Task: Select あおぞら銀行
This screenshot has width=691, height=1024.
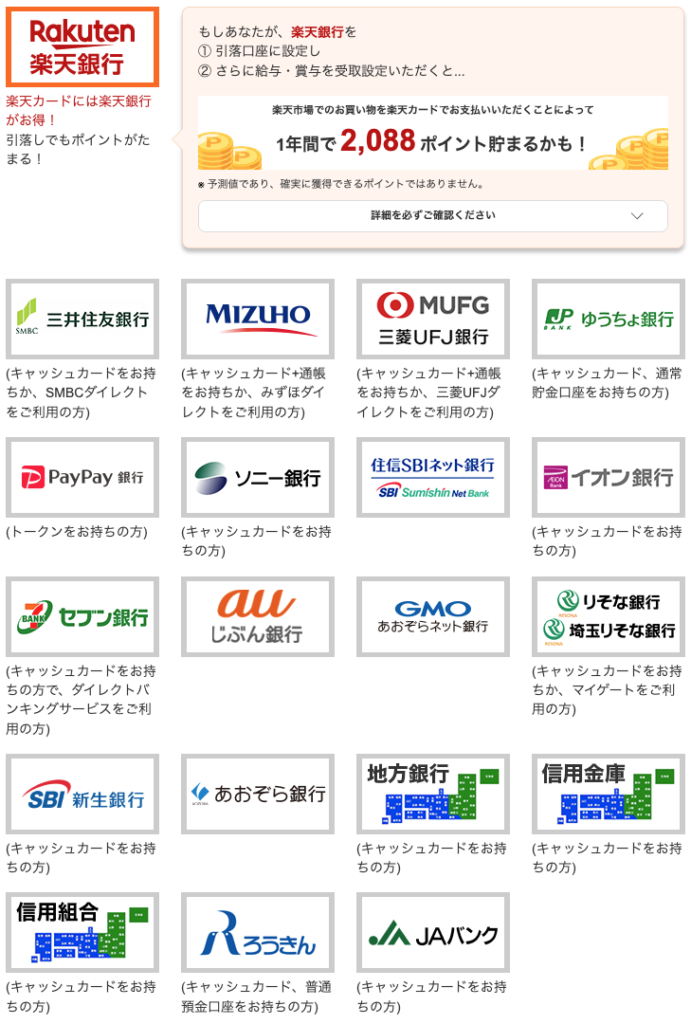Action: click(x=257, y=794)
